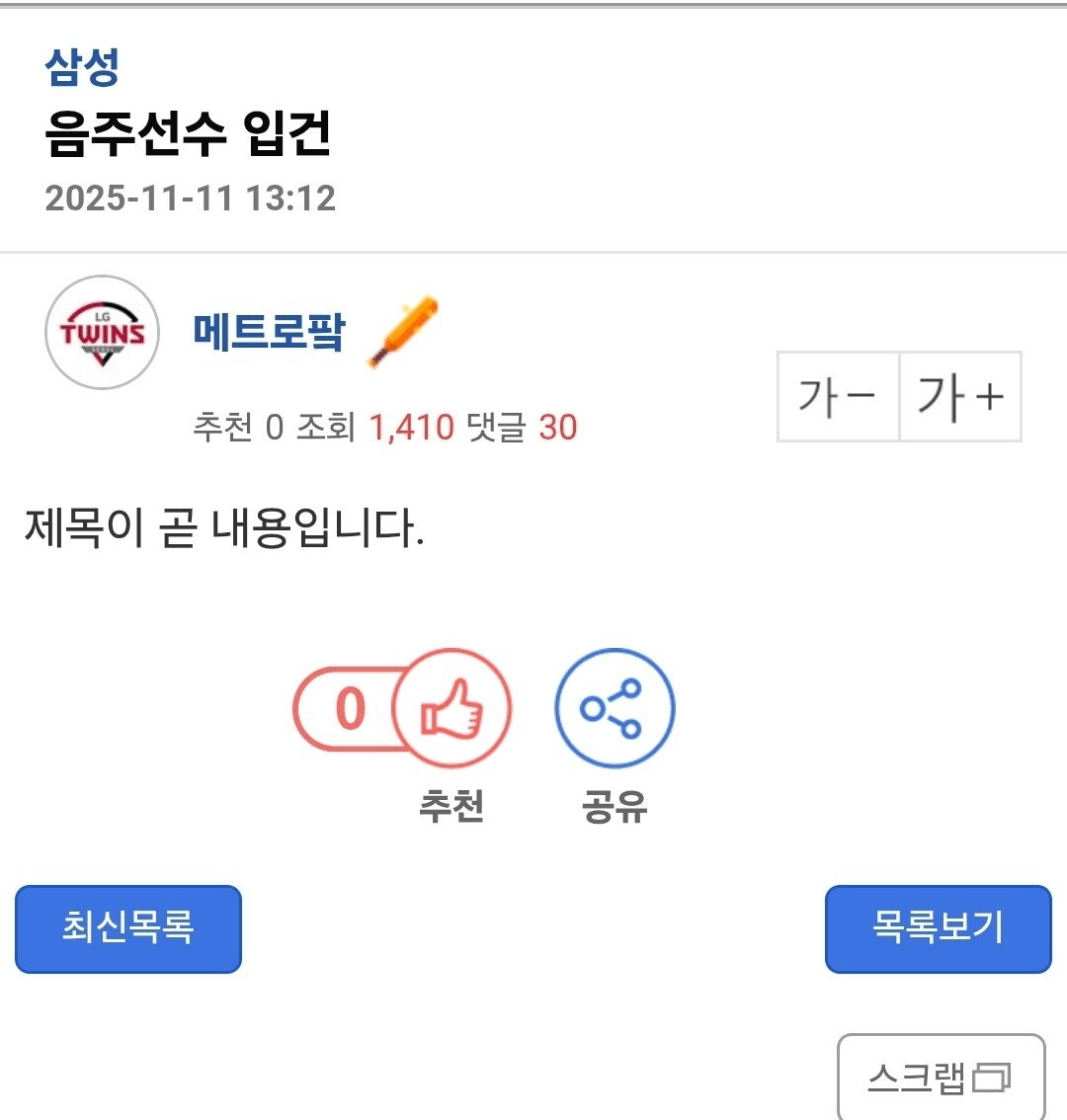Open the 삼성 category link
This screenshot has width=1067, height=1120.
coord(81,68)
